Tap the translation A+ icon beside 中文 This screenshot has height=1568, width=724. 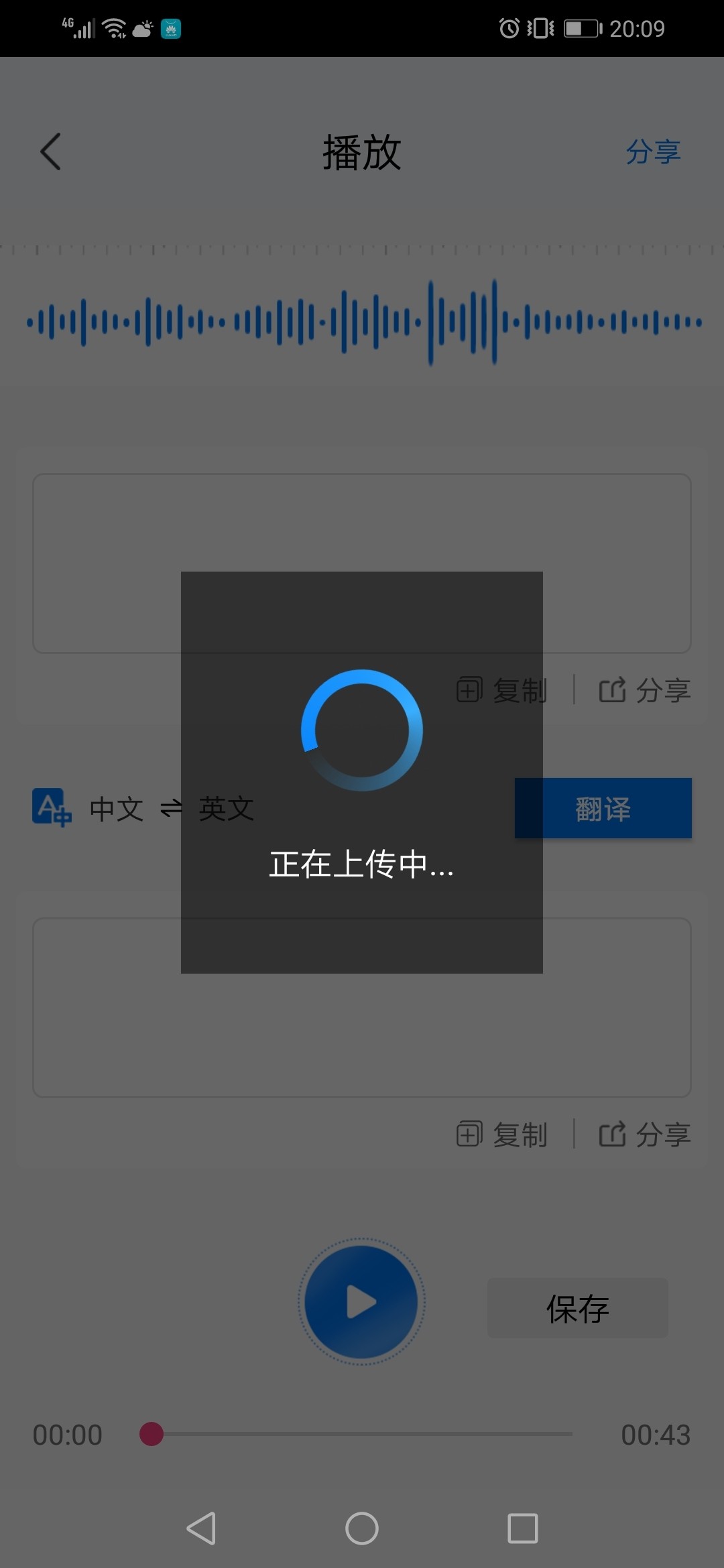pyautogui.click(x=50, y=807)
